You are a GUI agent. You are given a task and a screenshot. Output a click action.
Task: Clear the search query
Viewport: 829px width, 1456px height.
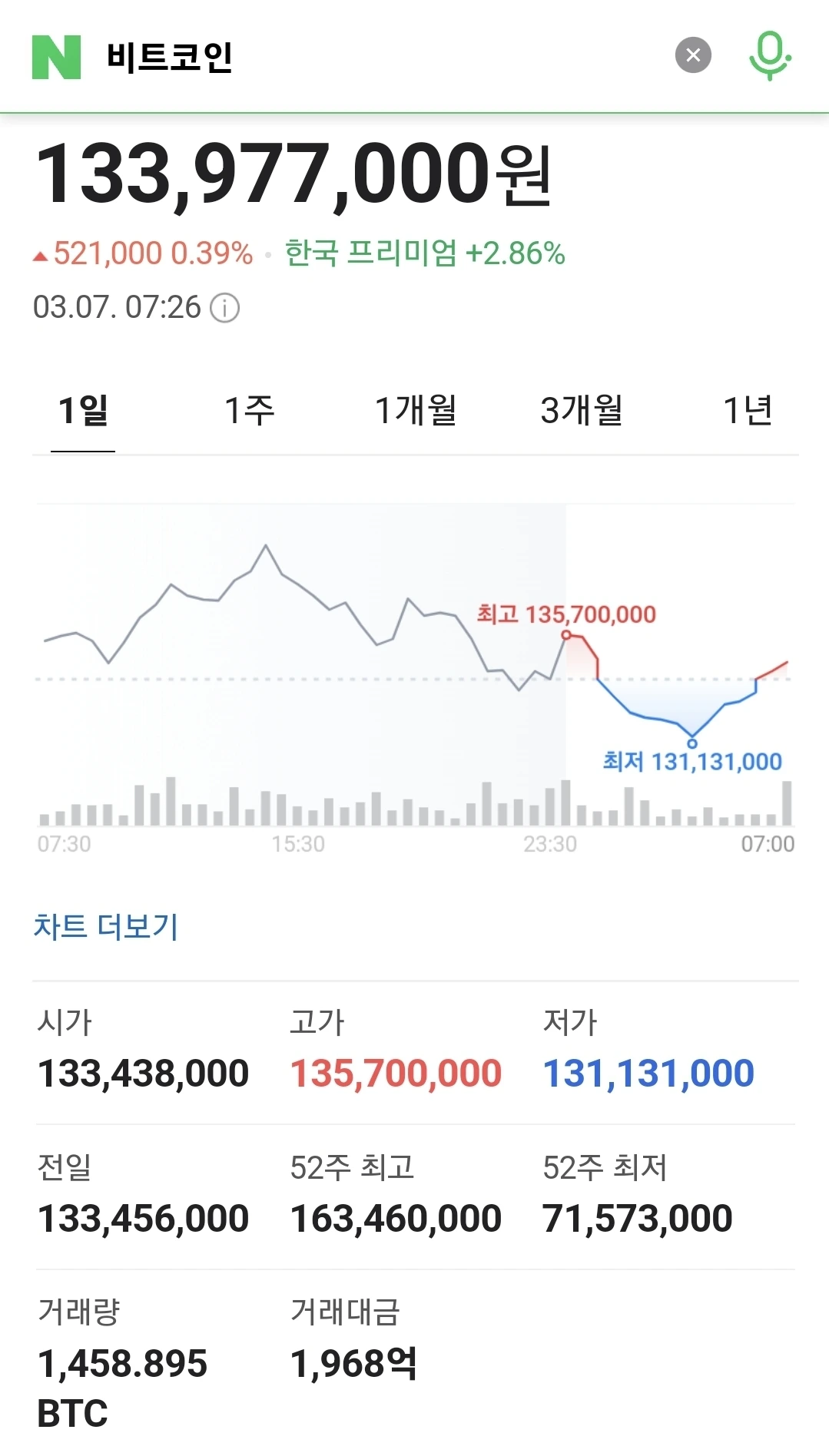click(x=693, y=55)
